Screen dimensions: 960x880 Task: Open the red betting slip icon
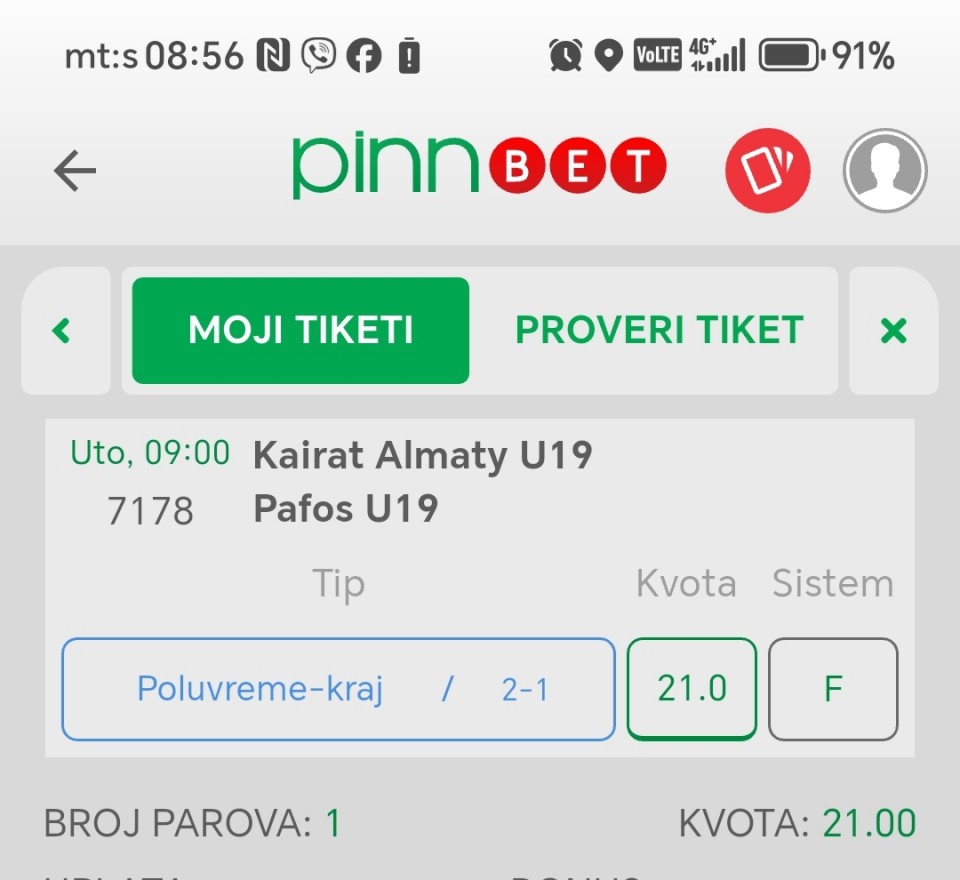767,171
